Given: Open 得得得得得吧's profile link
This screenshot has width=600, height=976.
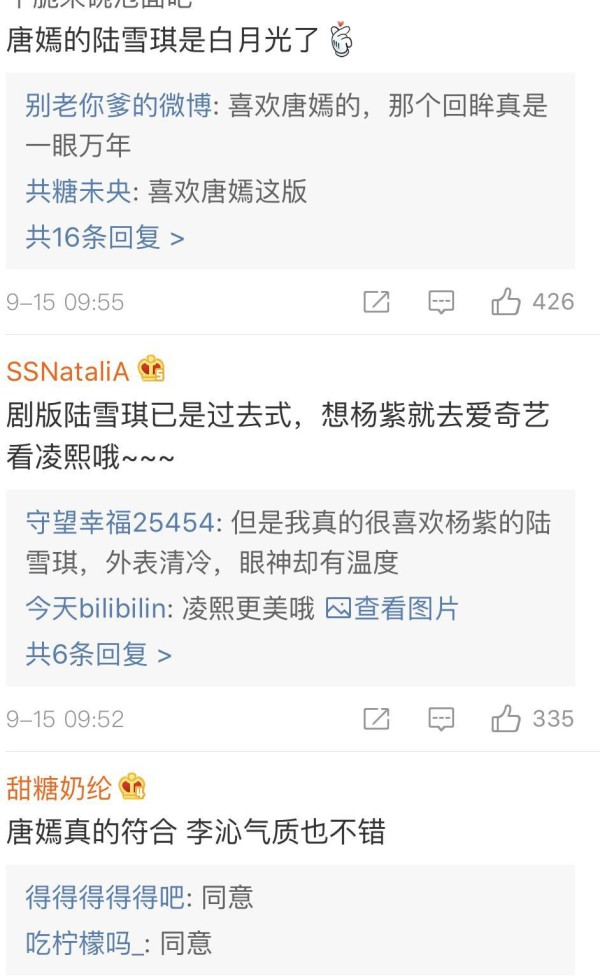Looking at the screenshot, I should click(x=105, y=898).
